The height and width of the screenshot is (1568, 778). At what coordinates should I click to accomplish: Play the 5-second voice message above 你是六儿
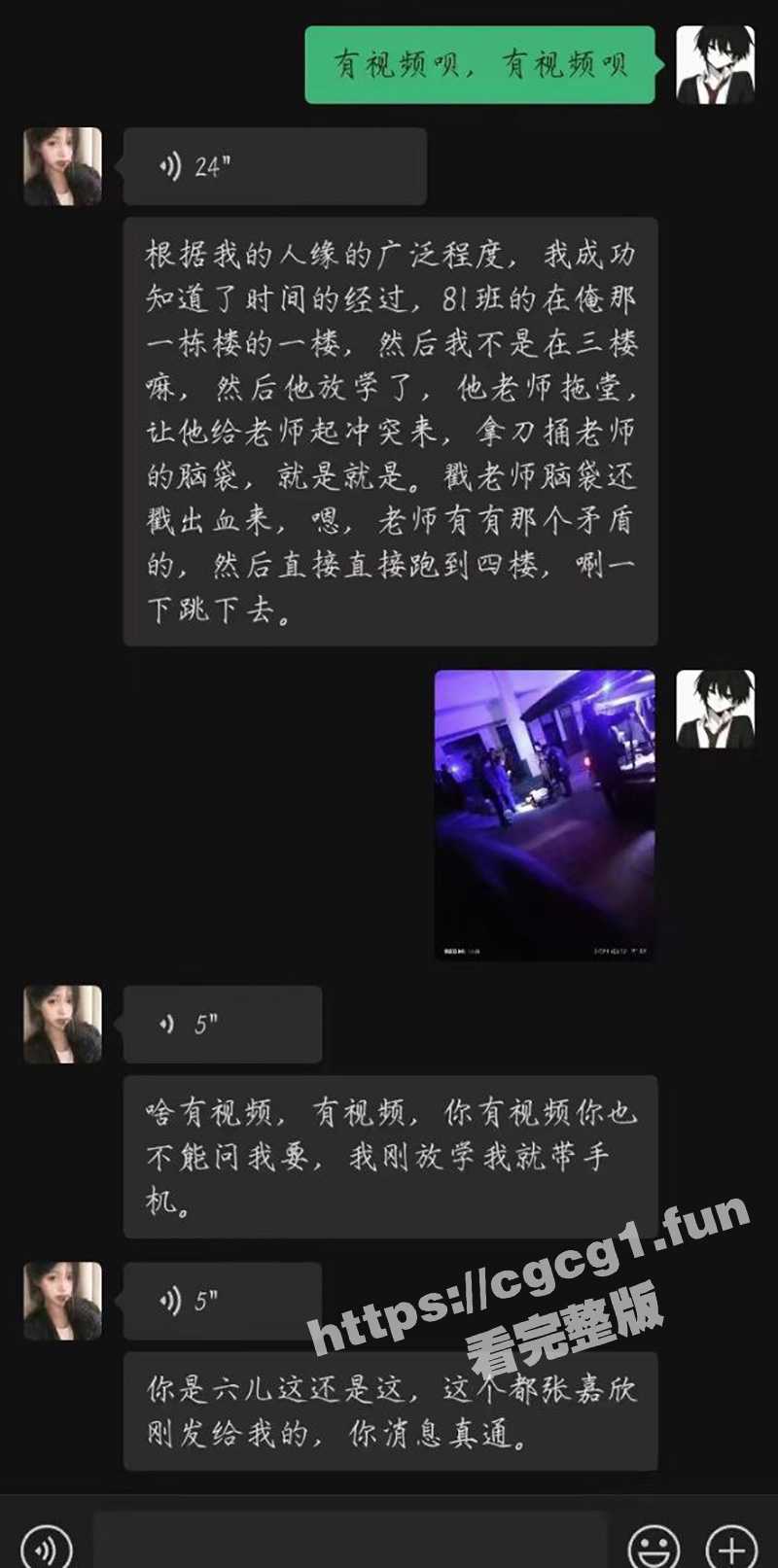(222, 1300)
